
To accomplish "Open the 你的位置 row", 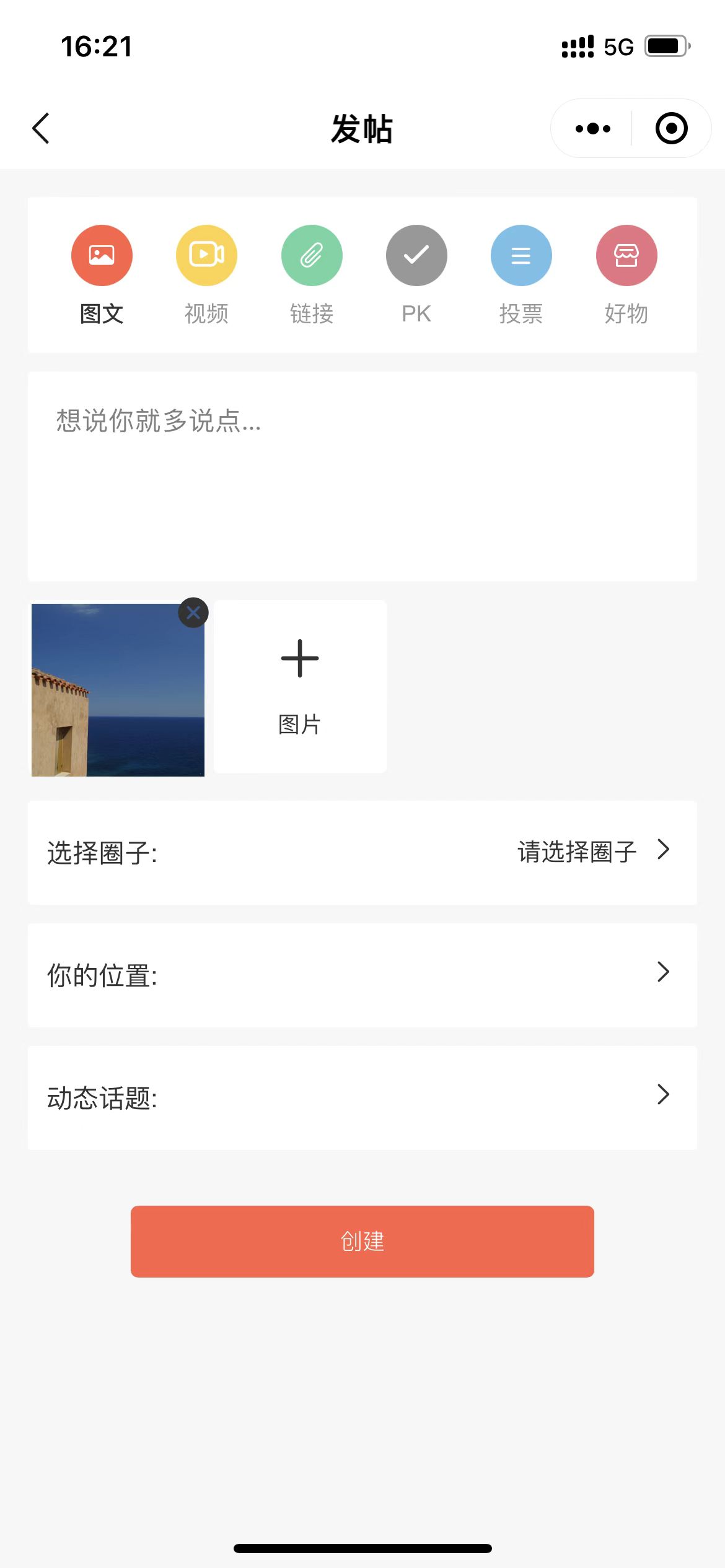I will pos(362,975).
